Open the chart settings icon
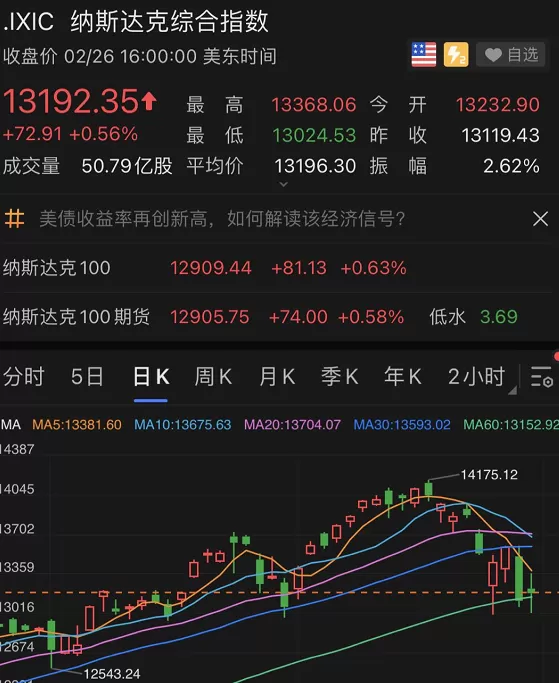559x683 pixels. pyautogui.click(x=542, y=377)
